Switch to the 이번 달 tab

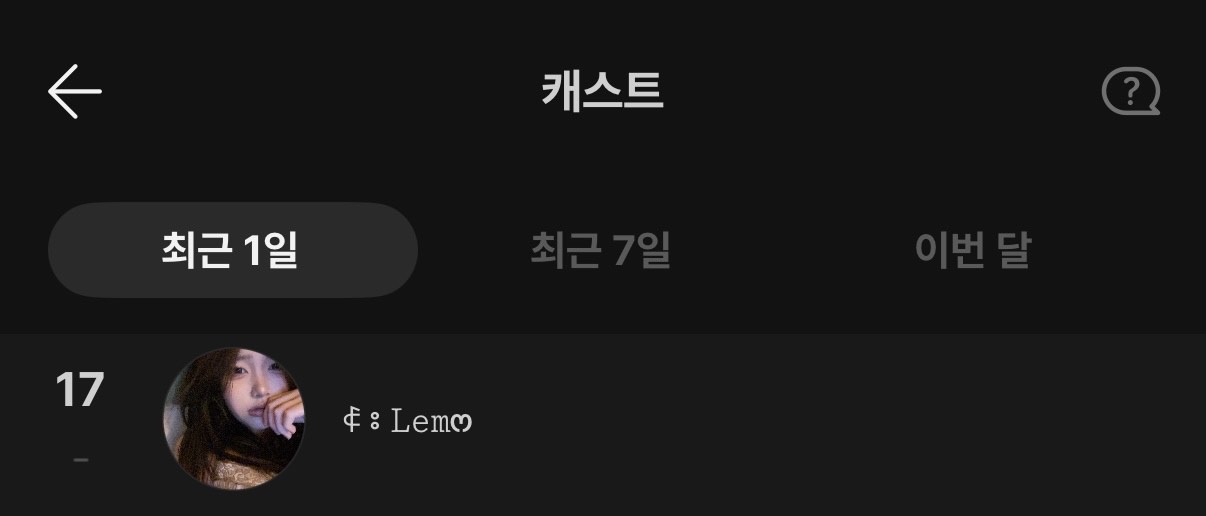pyautogui.click(x=972, y=250)
